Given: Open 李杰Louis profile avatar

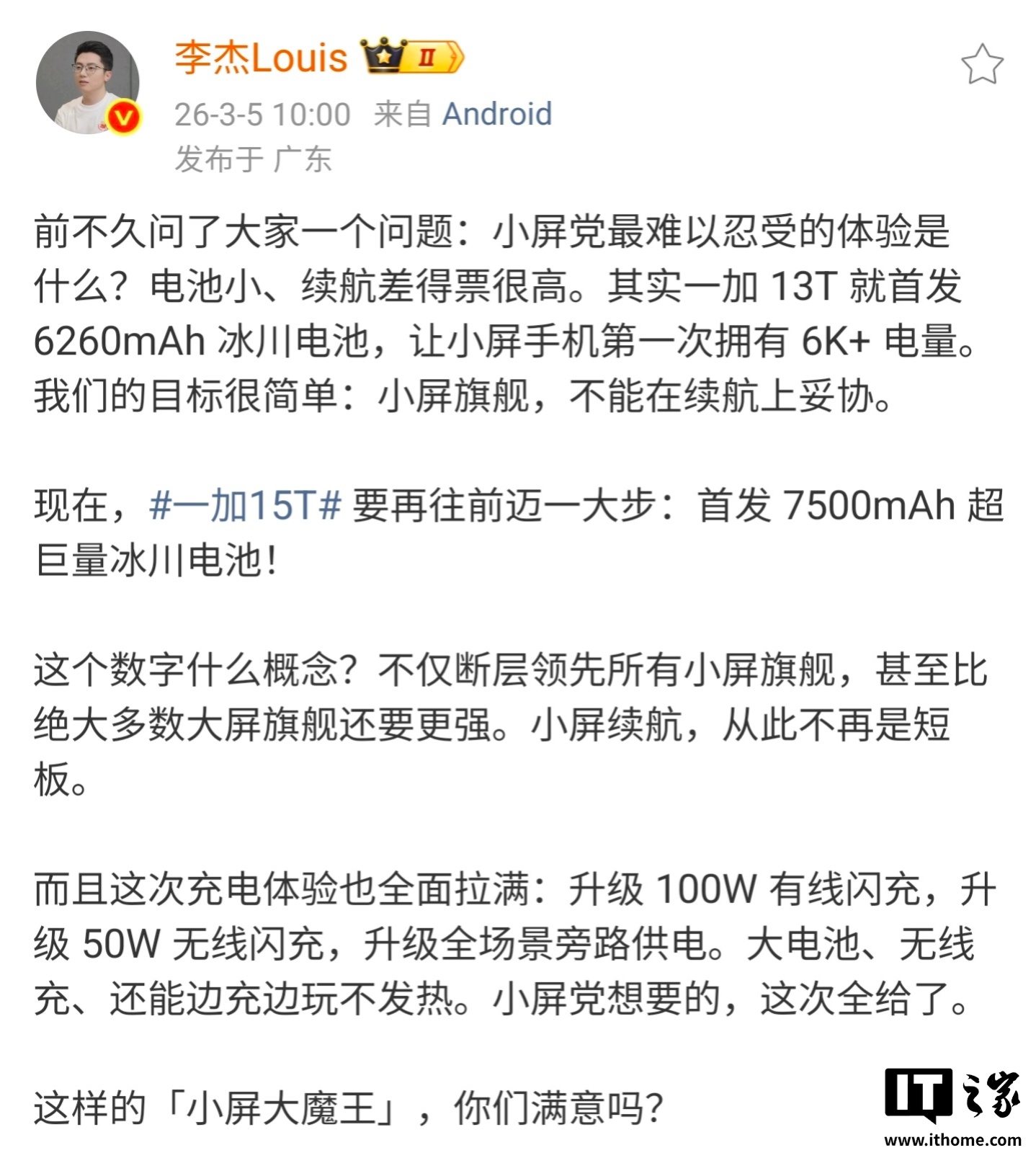Looking at the screenshot, I should click(x=87, y=82).
